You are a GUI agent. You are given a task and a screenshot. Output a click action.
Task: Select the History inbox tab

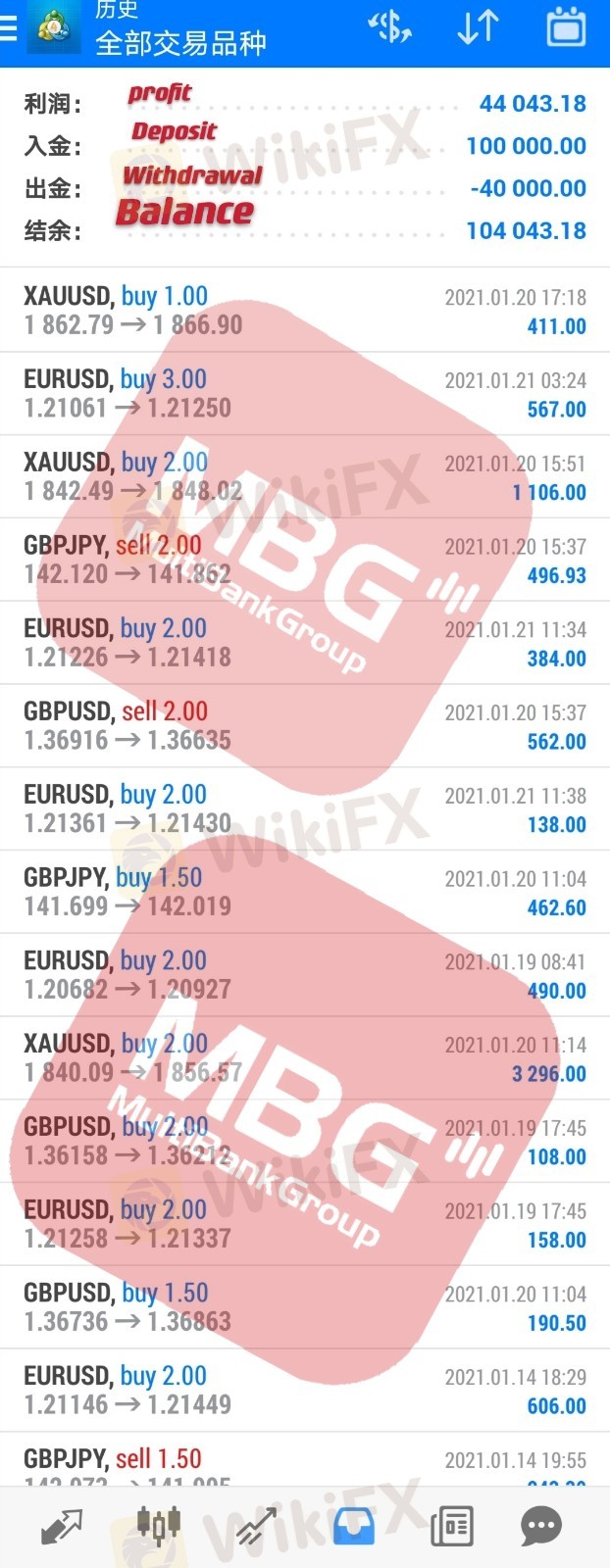[354, 1527]
